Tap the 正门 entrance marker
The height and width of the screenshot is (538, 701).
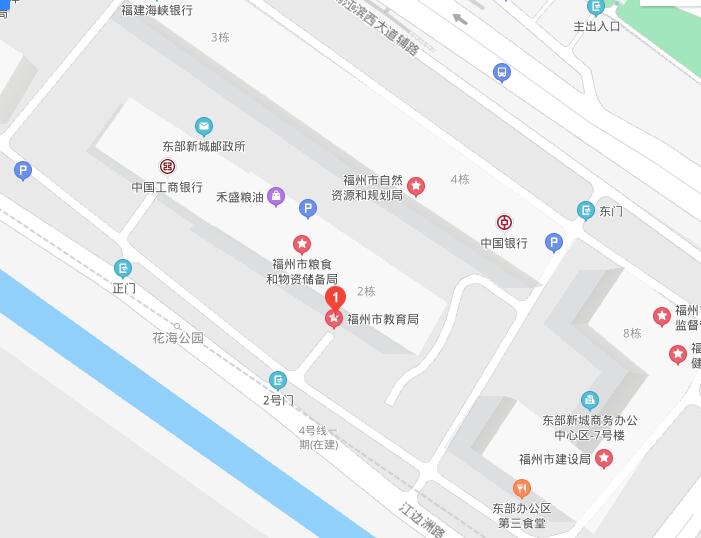[123, 268]
